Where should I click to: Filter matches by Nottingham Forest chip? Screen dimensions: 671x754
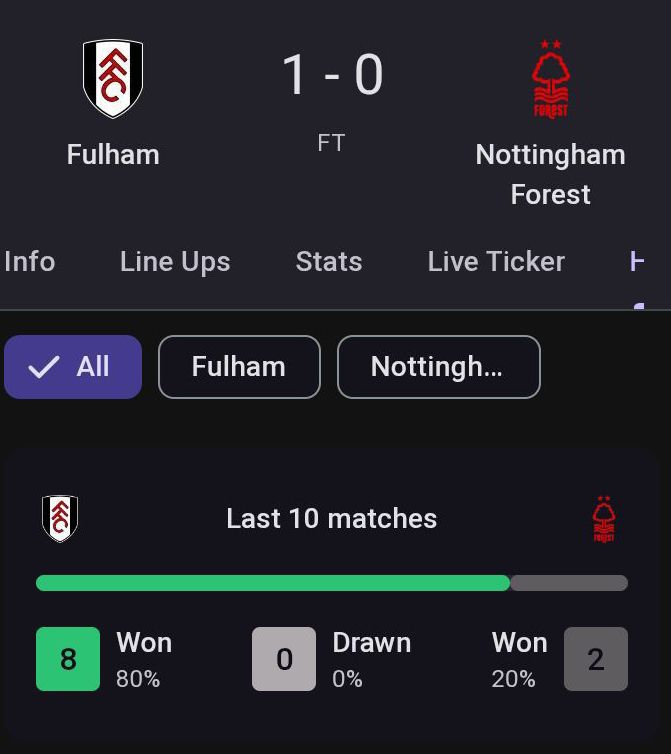point(438,367)
